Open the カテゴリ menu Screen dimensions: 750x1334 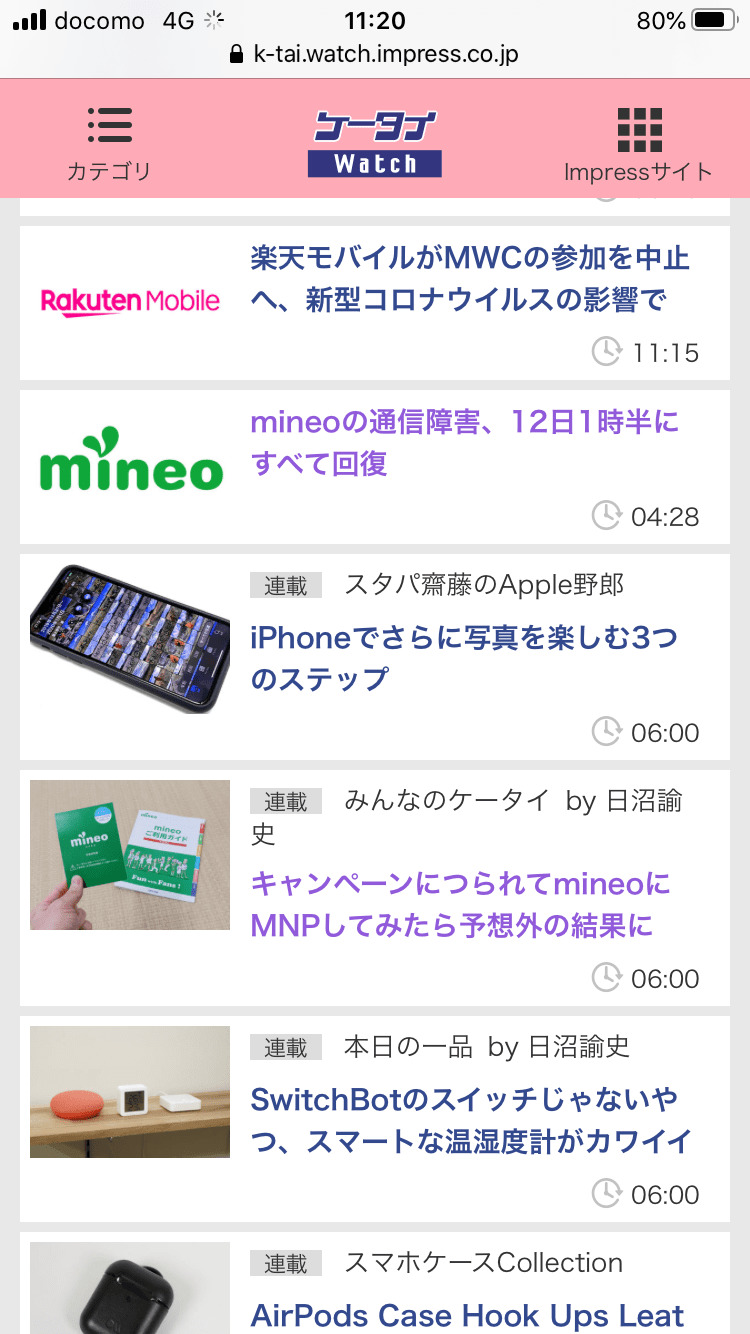[109, 143]
